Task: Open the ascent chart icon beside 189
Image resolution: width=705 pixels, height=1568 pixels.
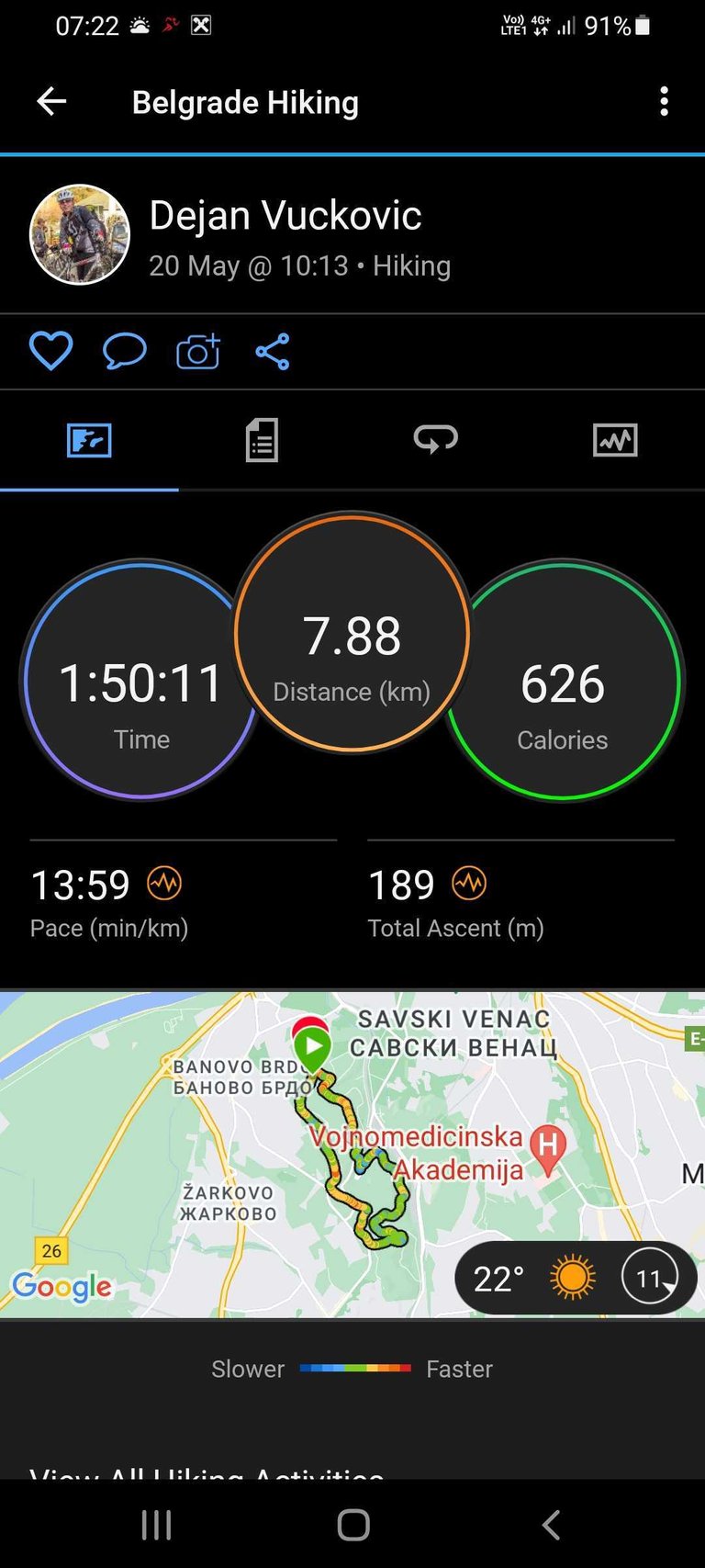Action: (469, 884)
